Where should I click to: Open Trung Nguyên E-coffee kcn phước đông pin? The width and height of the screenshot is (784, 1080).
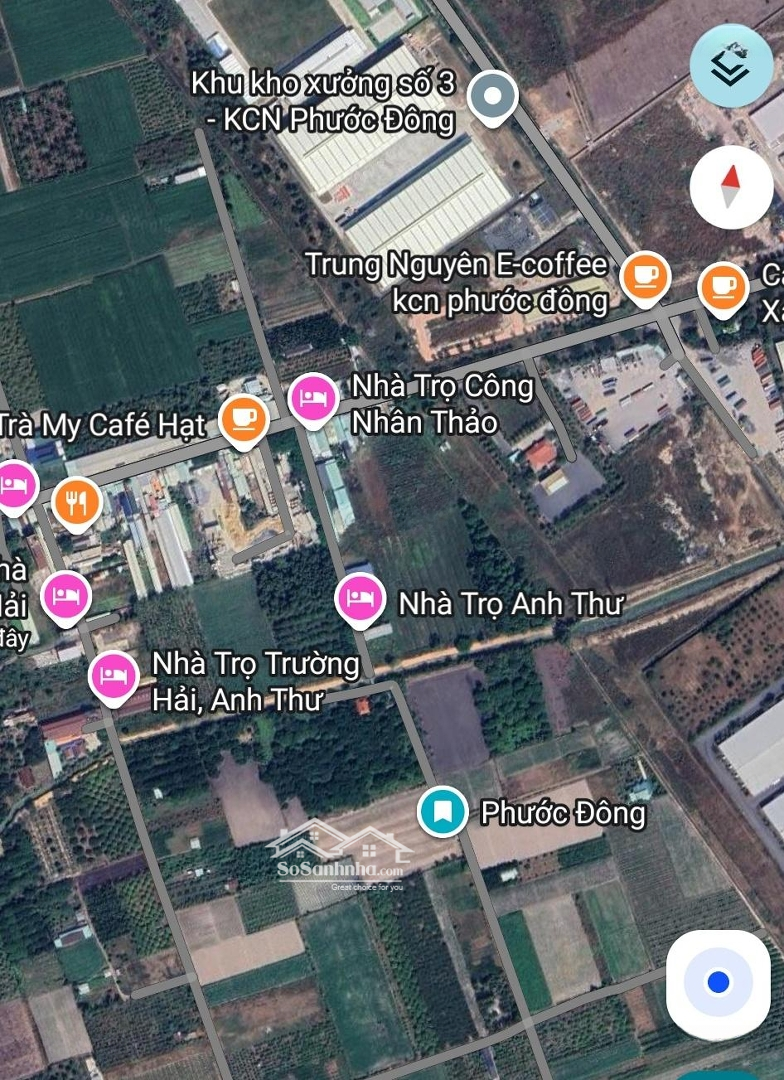click(x=645, y=276)
